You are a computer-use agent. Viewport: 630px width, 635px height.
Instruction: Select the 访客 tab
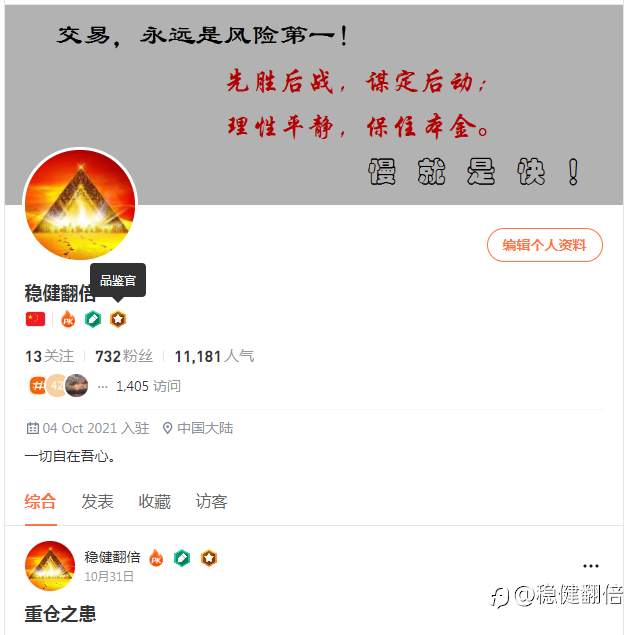pos(211,502)
